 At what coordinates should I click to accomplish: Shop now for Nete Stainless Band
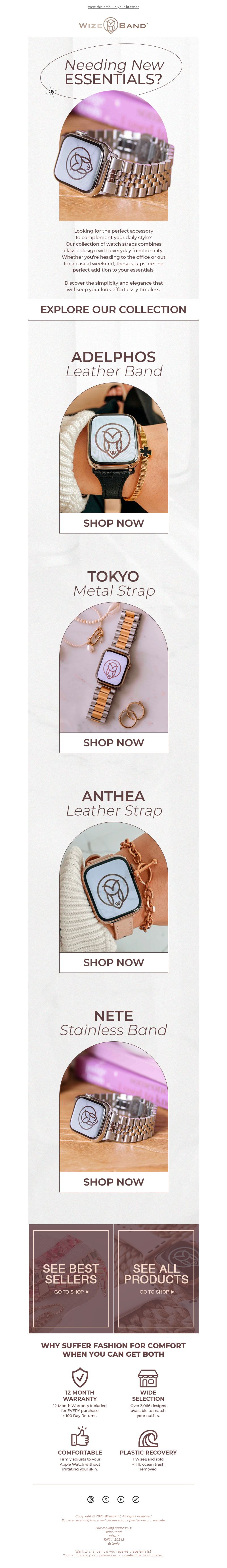click(x=113, y=1182)
